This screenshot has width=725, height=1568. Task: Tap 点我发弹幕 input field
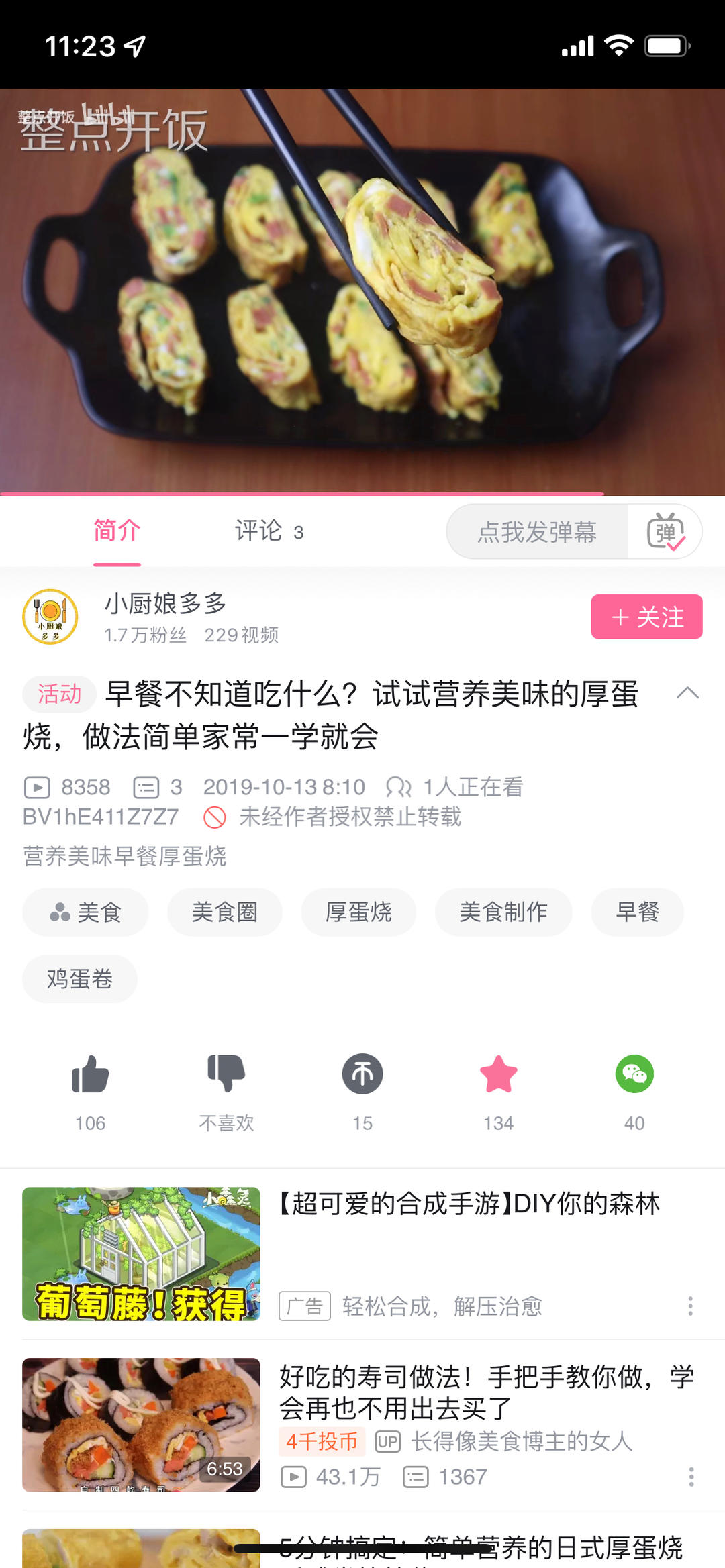click(x=537, y=532)
